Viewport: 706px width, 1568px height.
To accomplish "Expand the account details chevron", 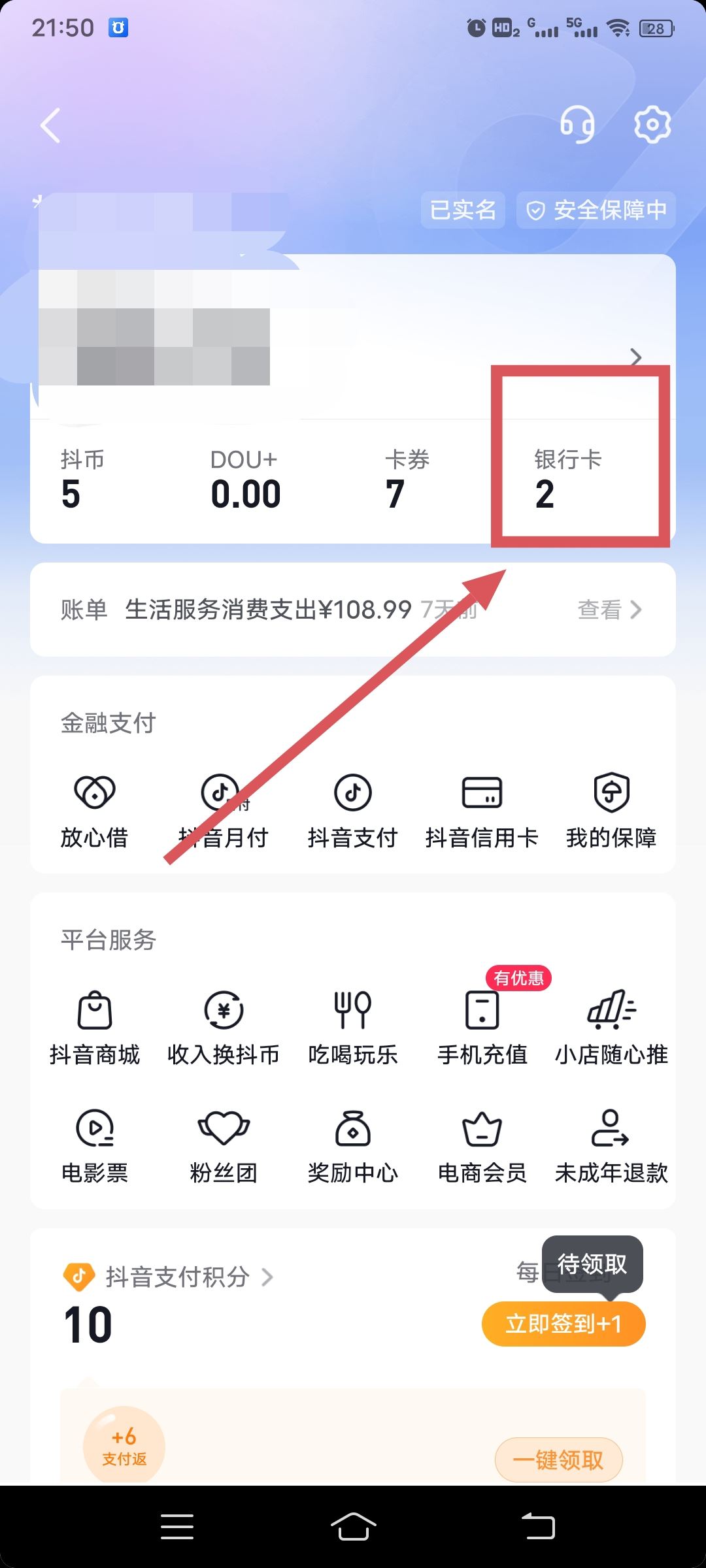I will coord(635,358).
